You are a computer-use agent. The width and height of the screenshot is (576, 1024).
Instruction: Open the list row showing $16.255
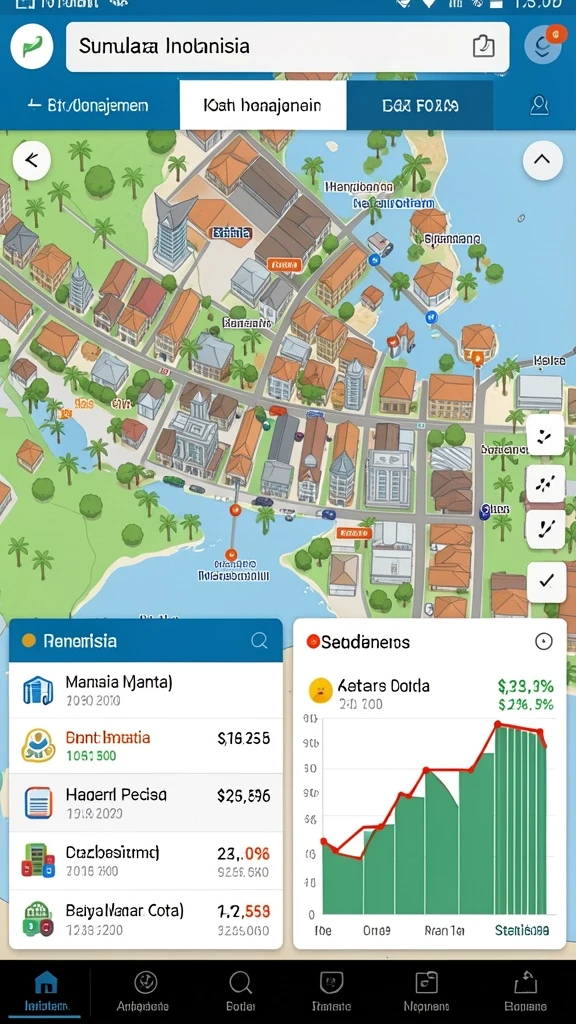tap(146, 746)
